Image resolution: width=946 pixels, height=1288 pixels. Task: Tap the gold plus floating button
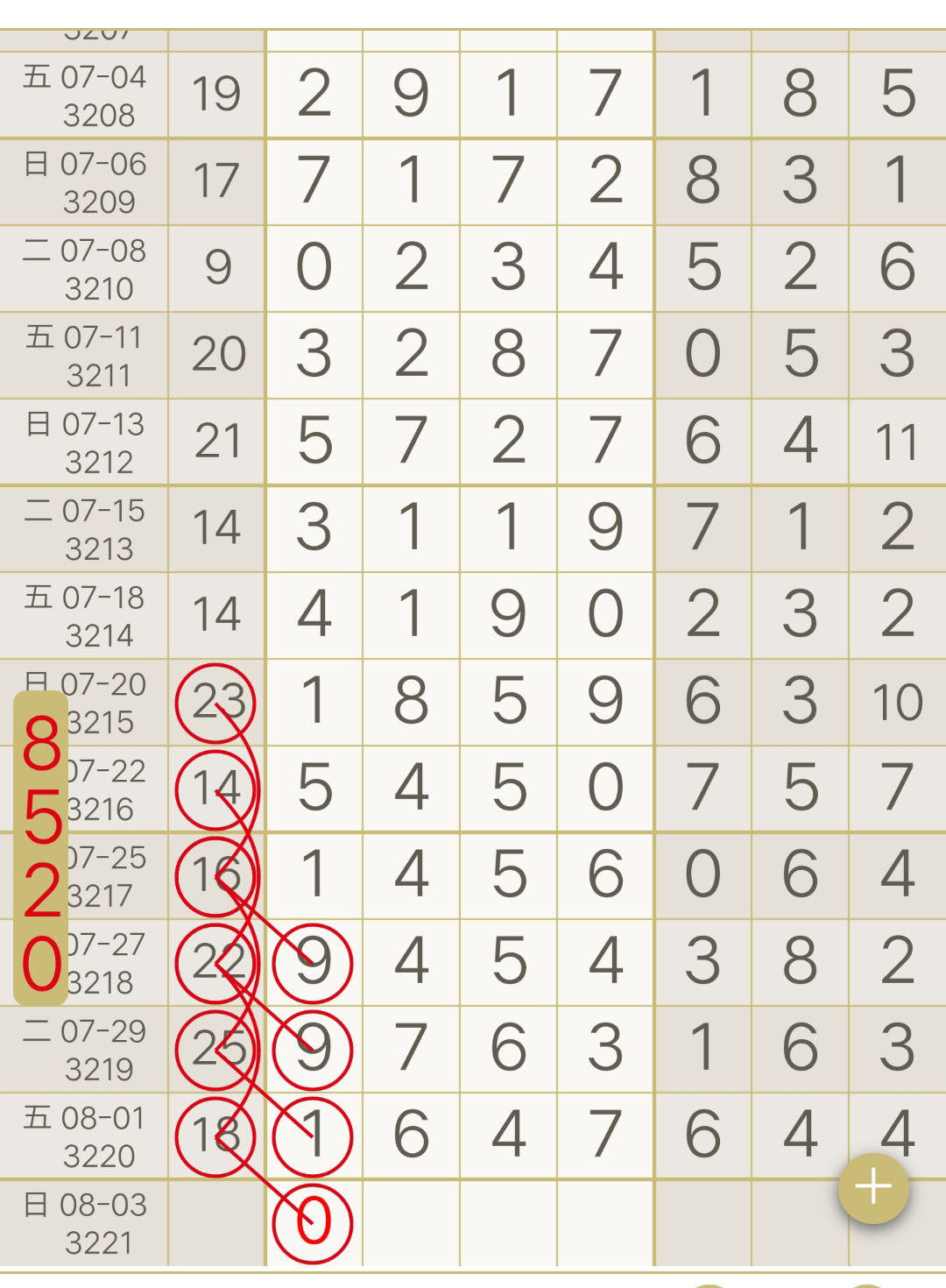coord(873,1188)
